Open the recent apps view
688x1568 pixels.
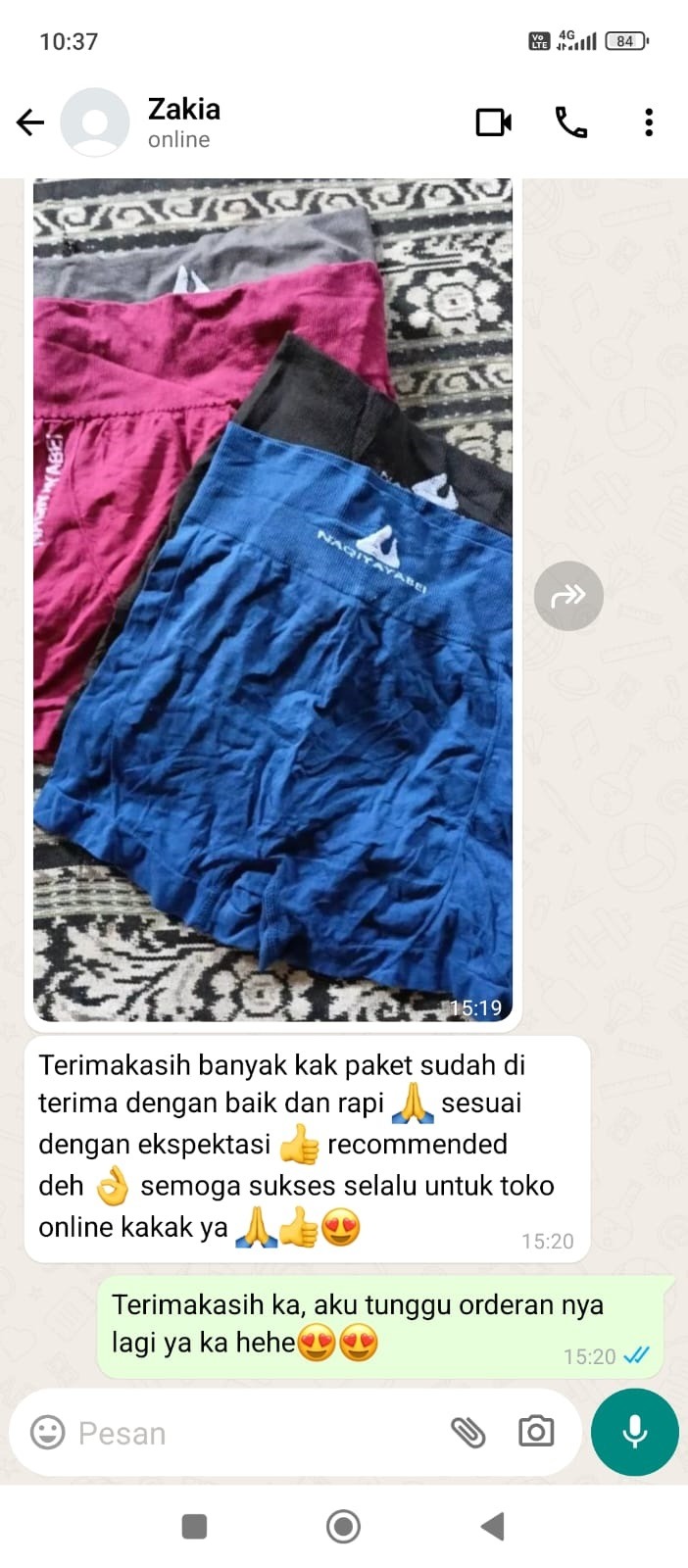(194, 1526)
